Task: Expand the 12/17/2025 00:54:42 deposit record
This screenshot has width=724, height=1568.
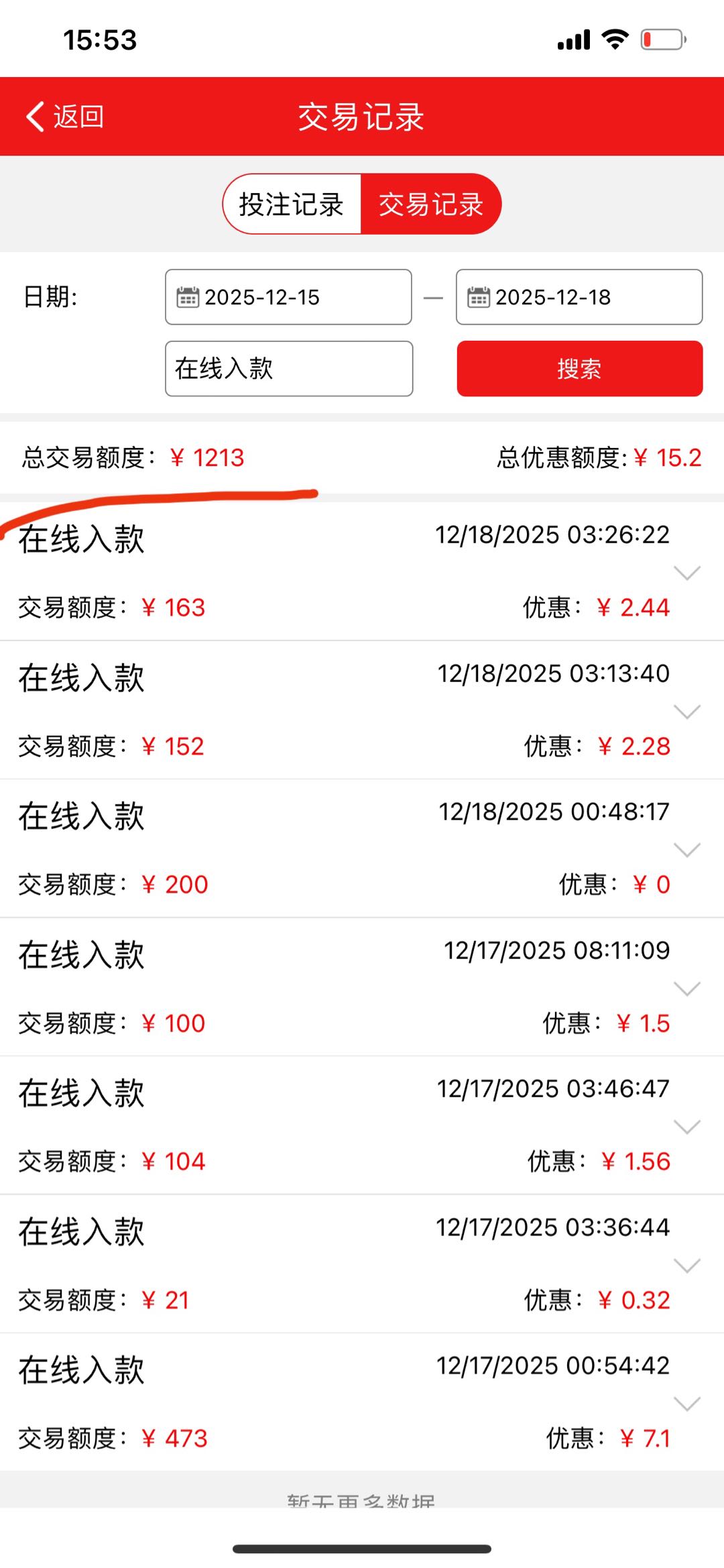Action: [x=686, y=1404]
